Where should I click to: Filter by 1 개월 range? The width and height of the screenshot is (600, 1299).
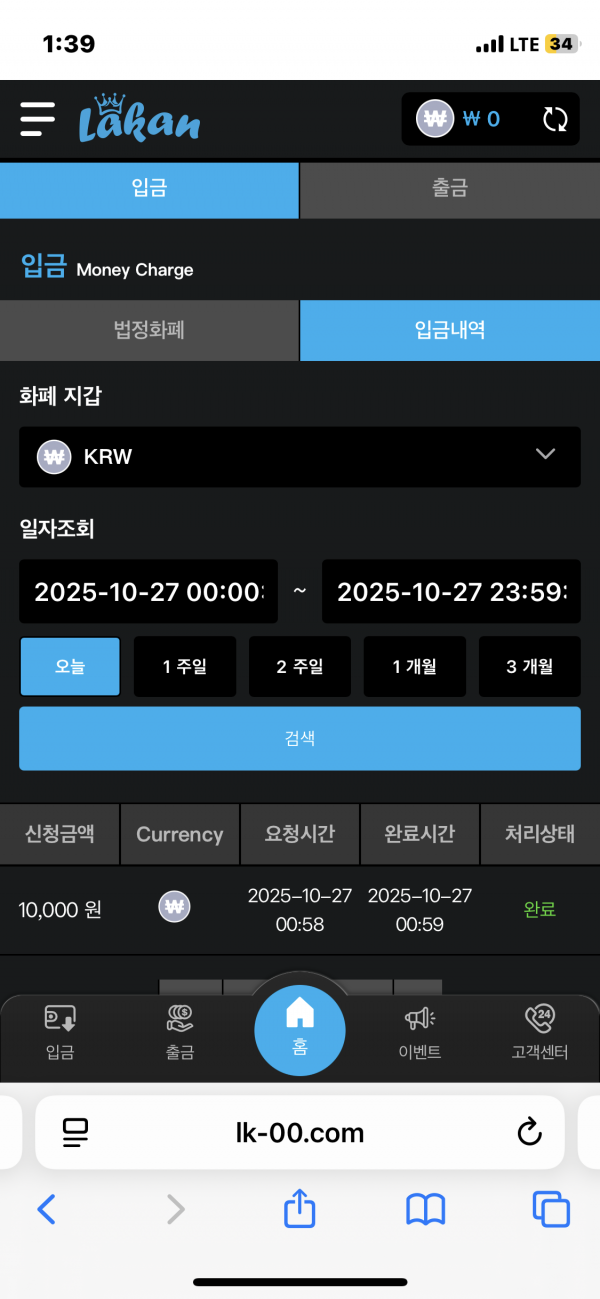point(414,666)
